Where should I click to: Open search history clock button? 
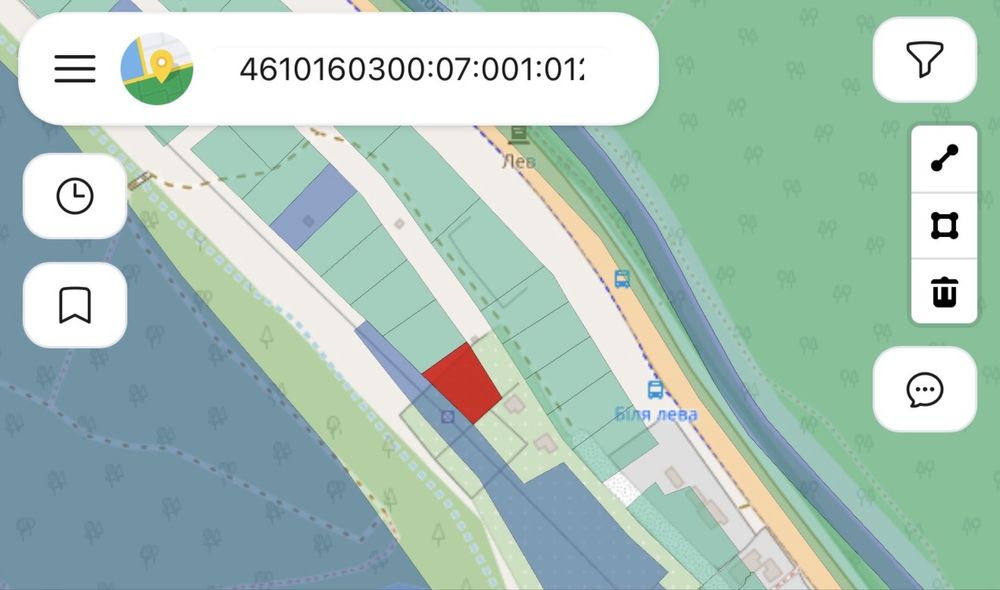(75, 196)
